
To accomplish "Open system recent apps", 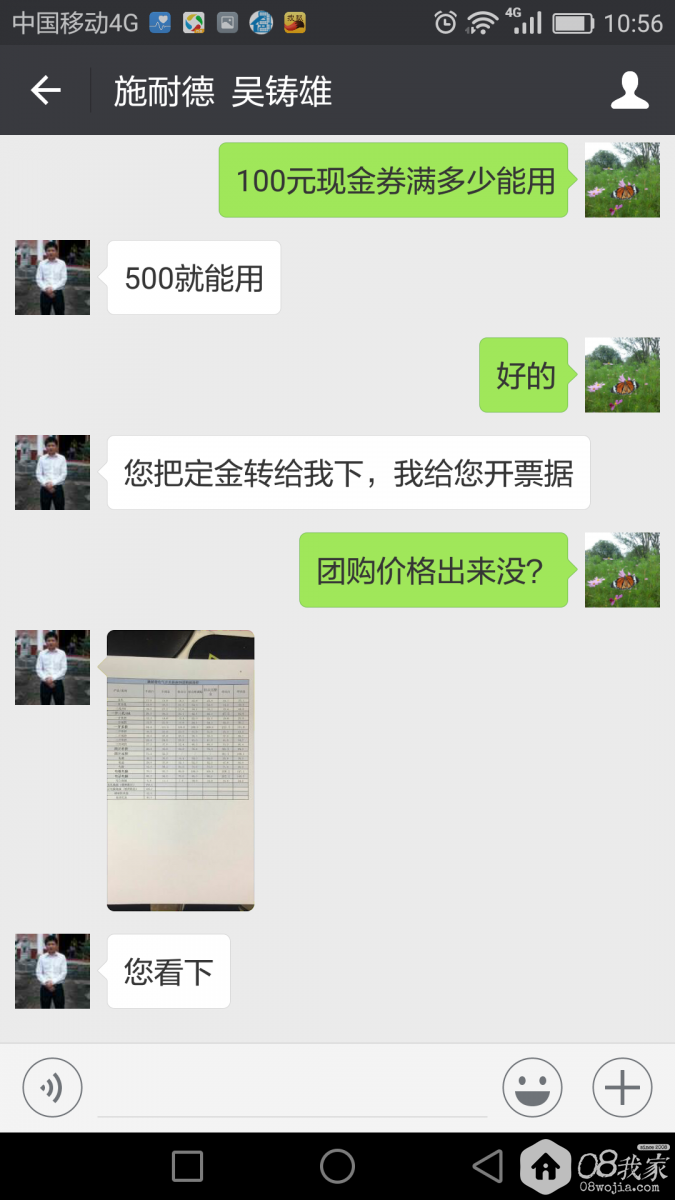I will point(187,1166).
